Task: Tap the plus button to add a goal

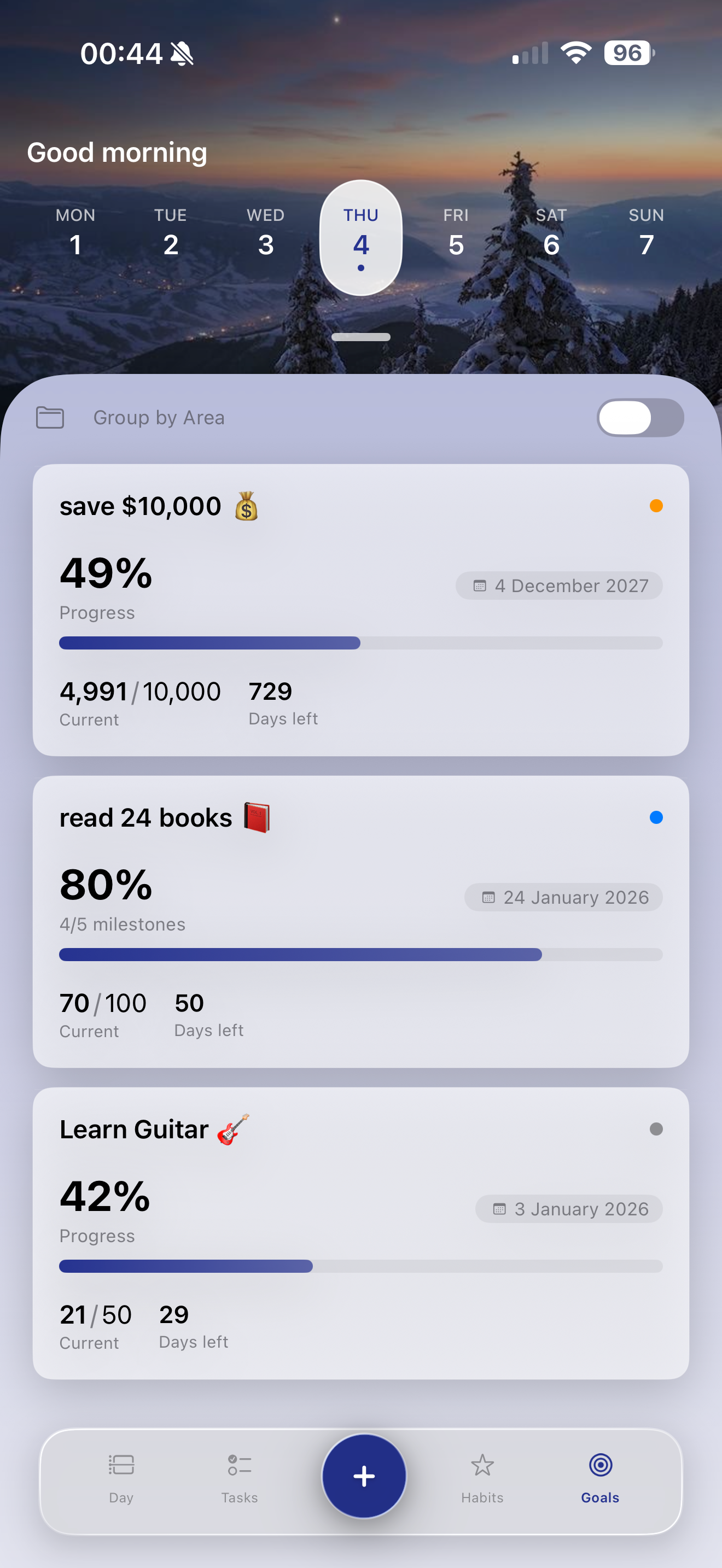Action: [x=364, y=1476]
